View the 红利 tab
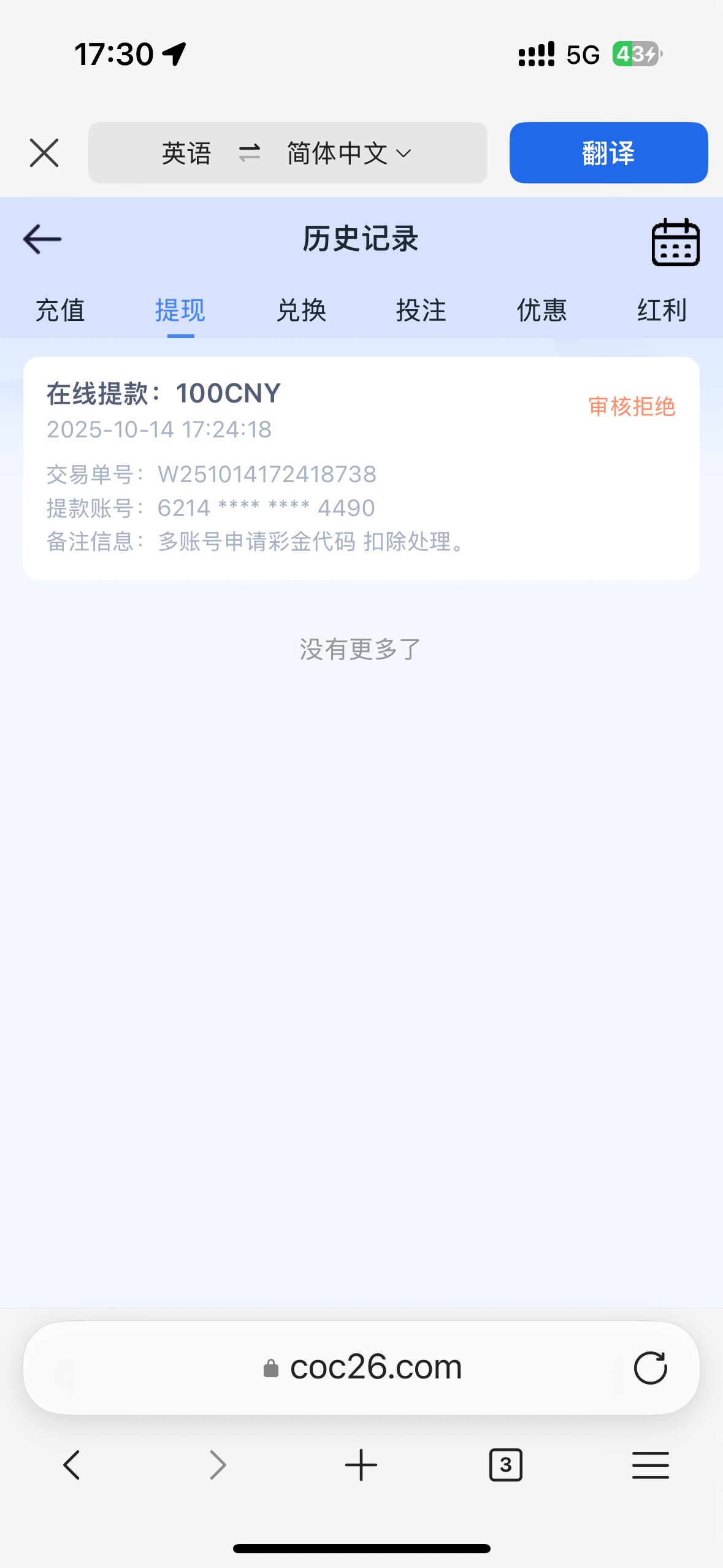Screen dimensions: 723x1568 (662, 310)
